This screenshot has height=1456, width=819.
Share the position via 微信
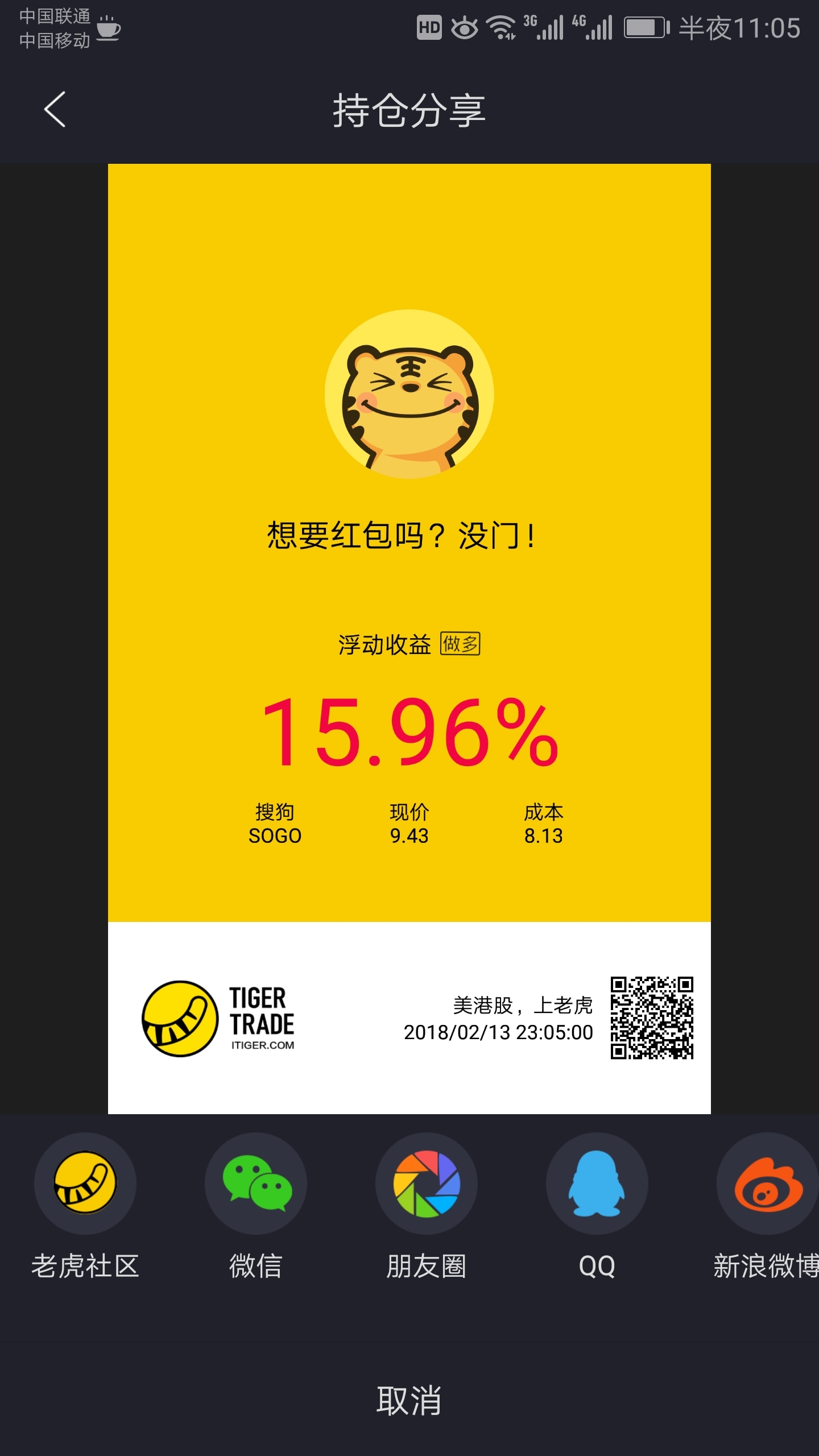pos(256,1184)
